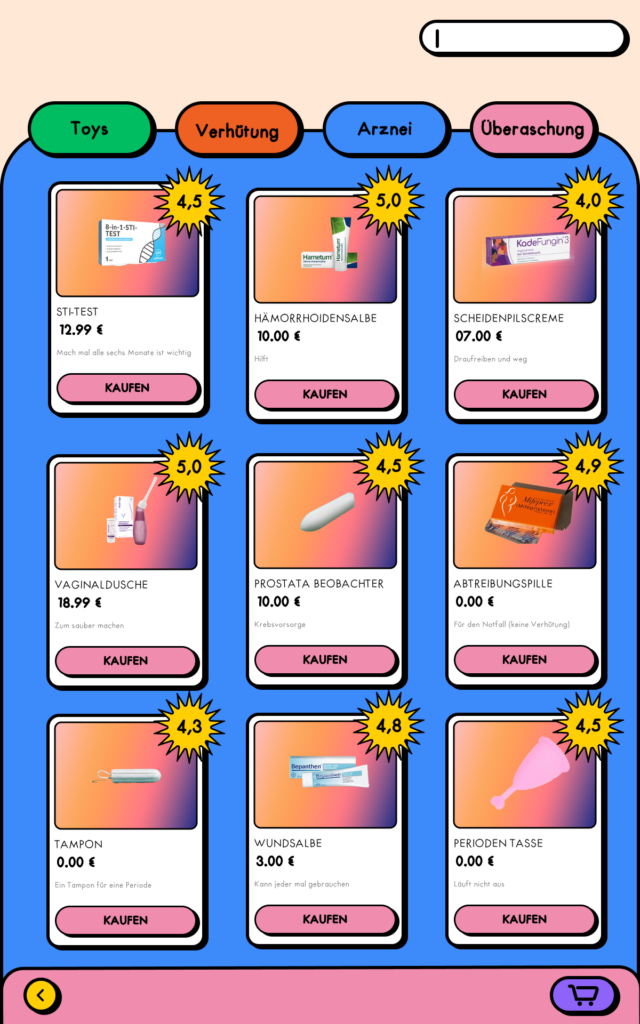Buy the STI-Test with Kaufen
The image size is (640, 1024).
tap(127, 388)
